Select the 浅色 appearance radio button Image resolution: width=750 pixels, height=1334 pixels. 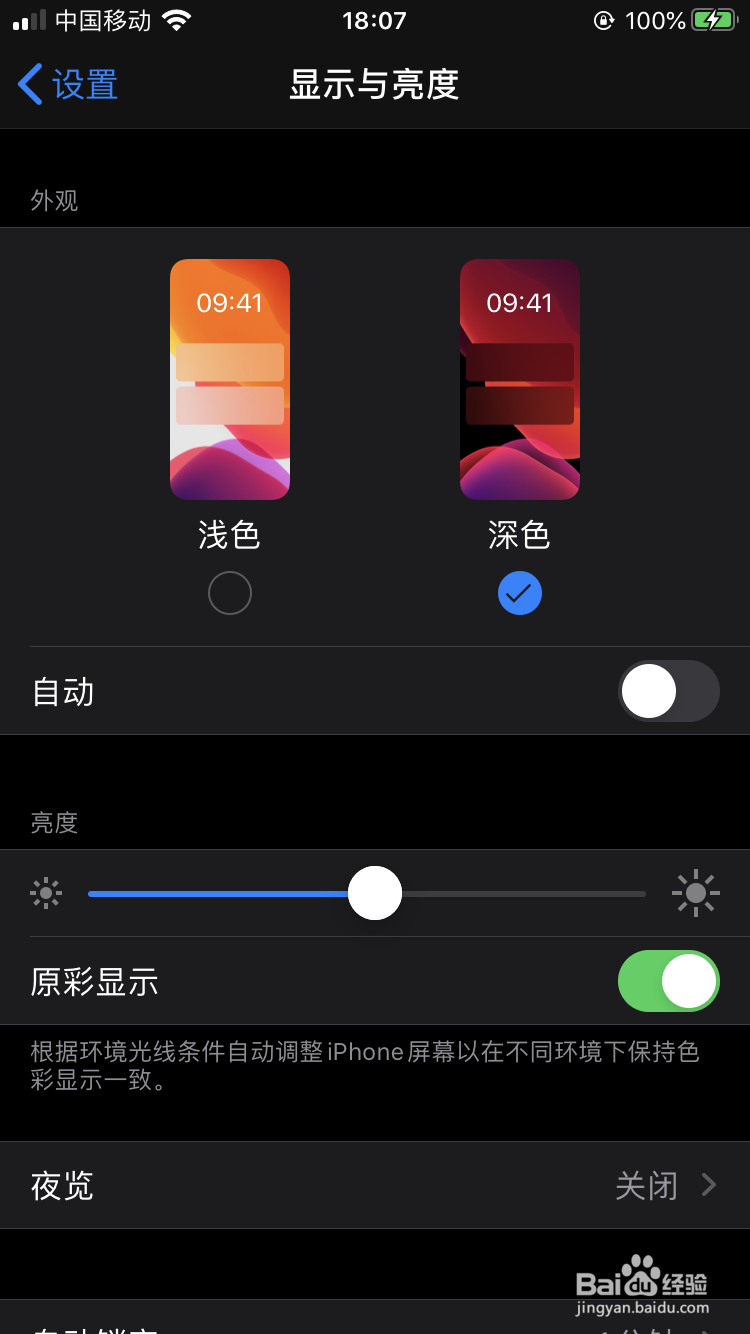(x=229, y=592)
